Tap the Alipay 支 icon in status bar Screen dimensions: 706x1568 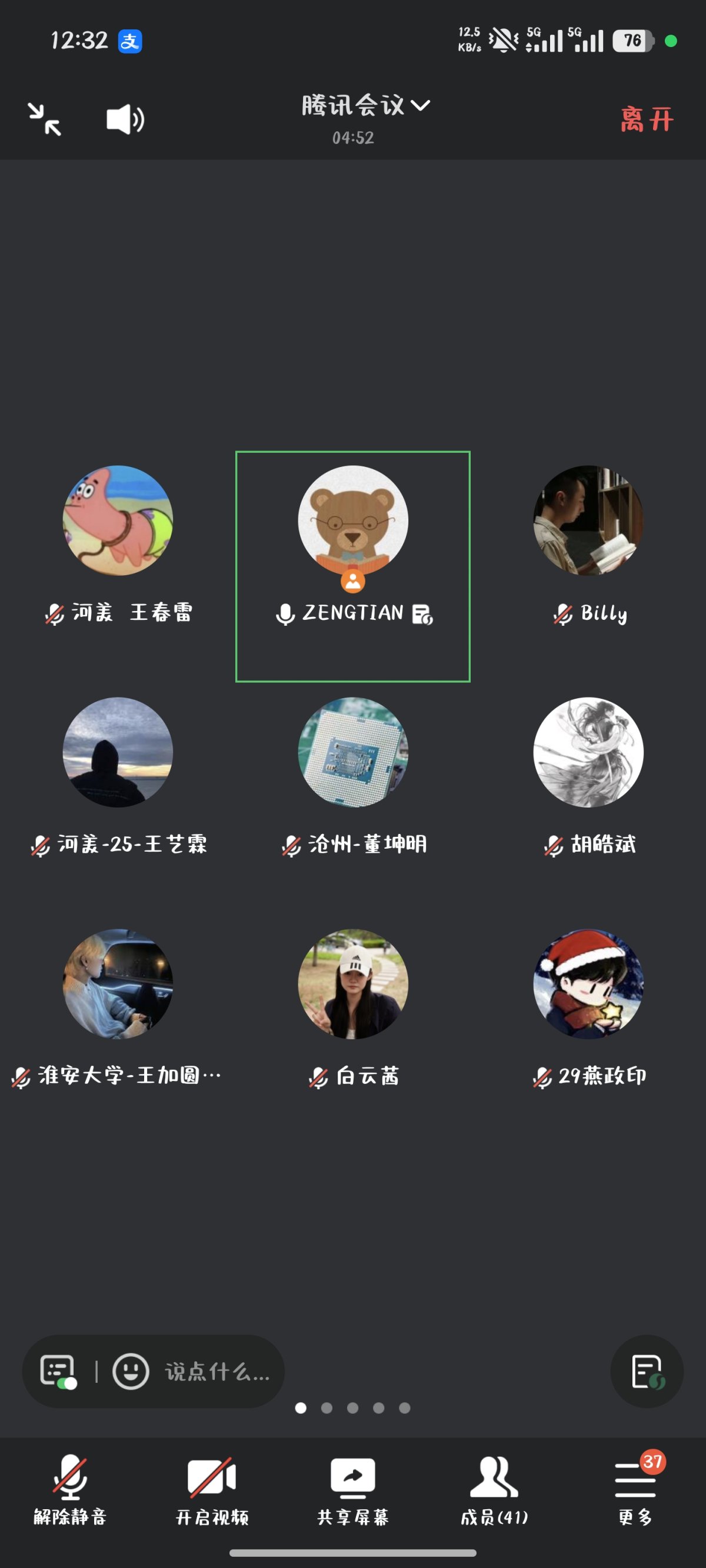coord(130,41)
